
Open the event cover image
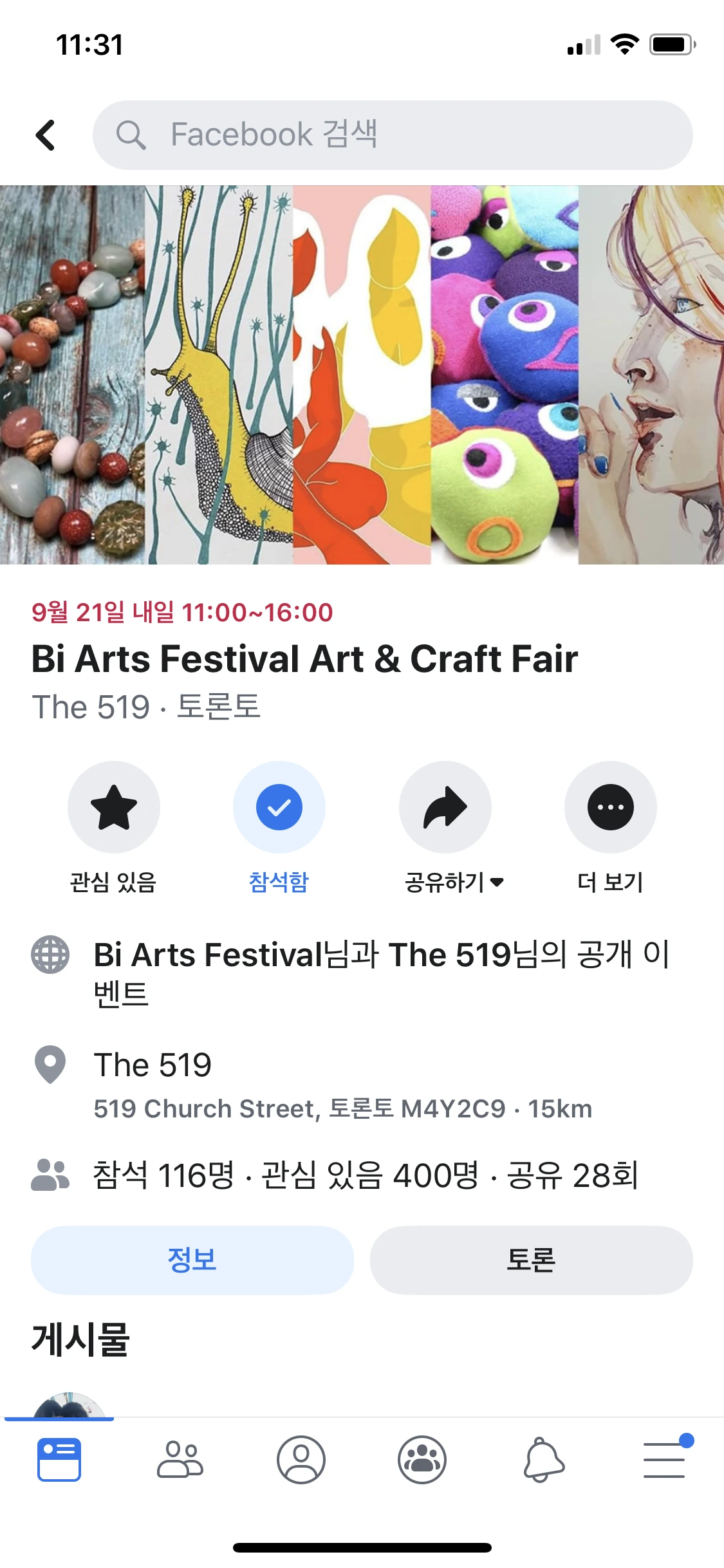(x=362, y=375)
